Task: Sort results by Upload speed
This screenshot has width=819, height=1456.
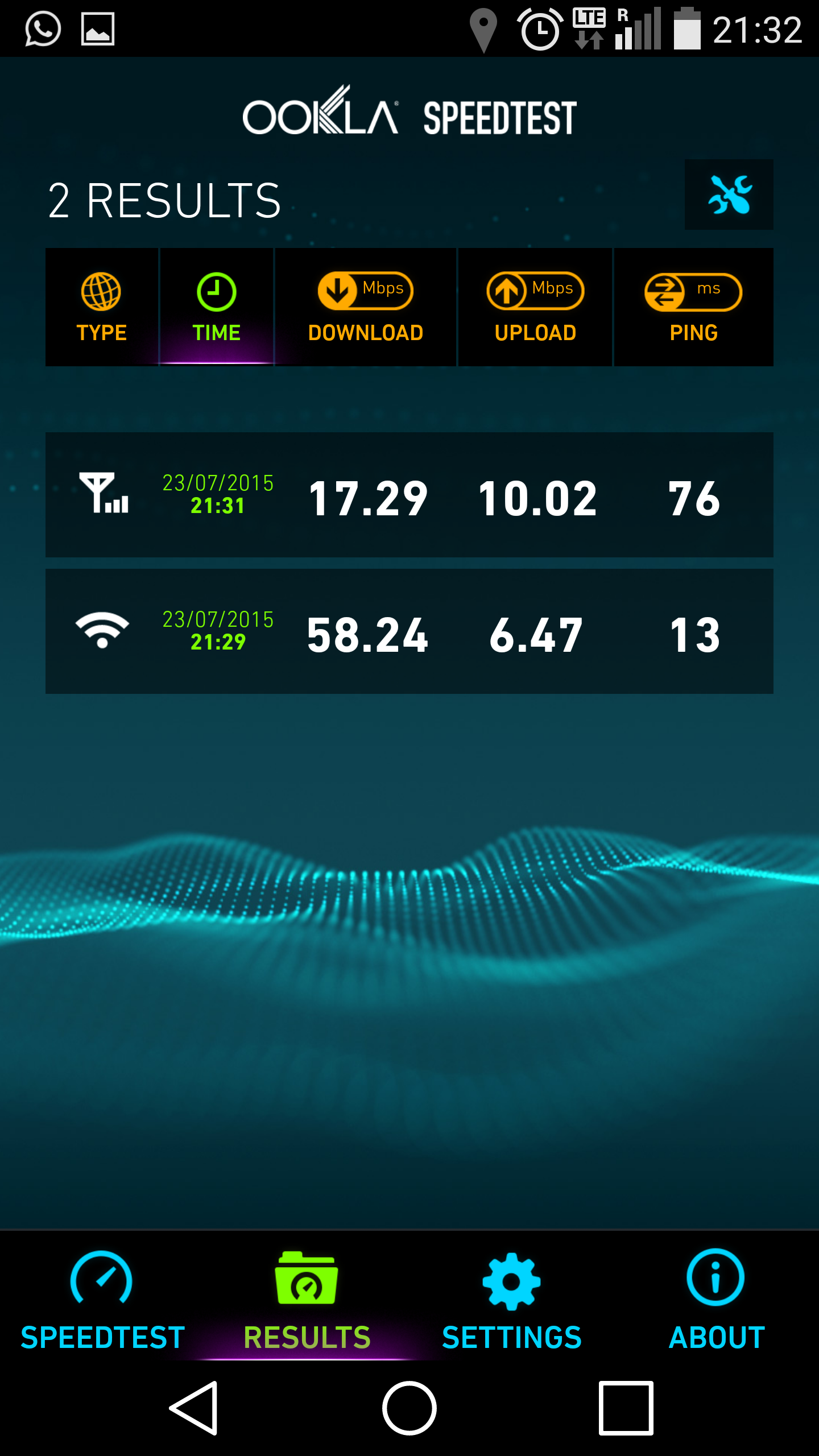Action: click(535, 307)
